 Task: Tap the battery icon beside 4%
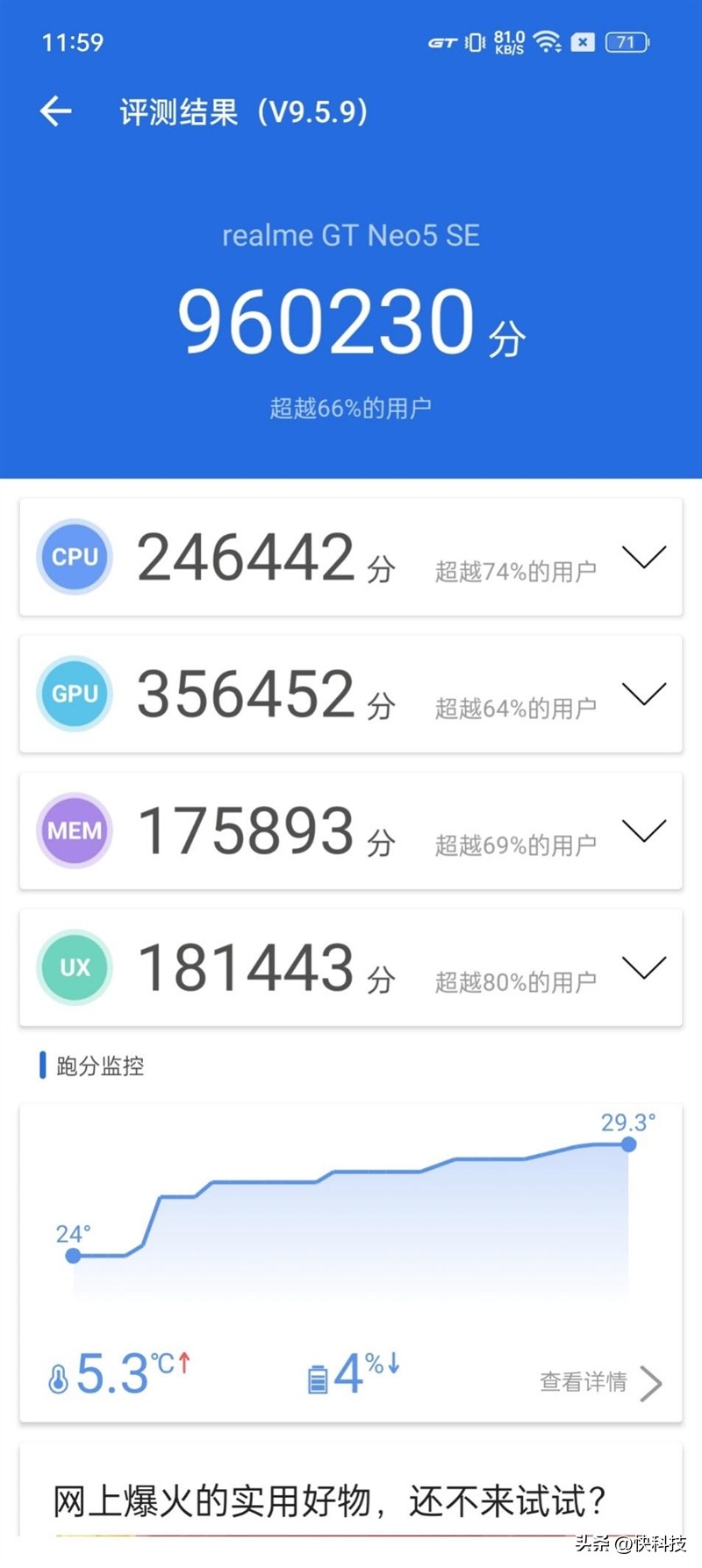(318, 1373)
